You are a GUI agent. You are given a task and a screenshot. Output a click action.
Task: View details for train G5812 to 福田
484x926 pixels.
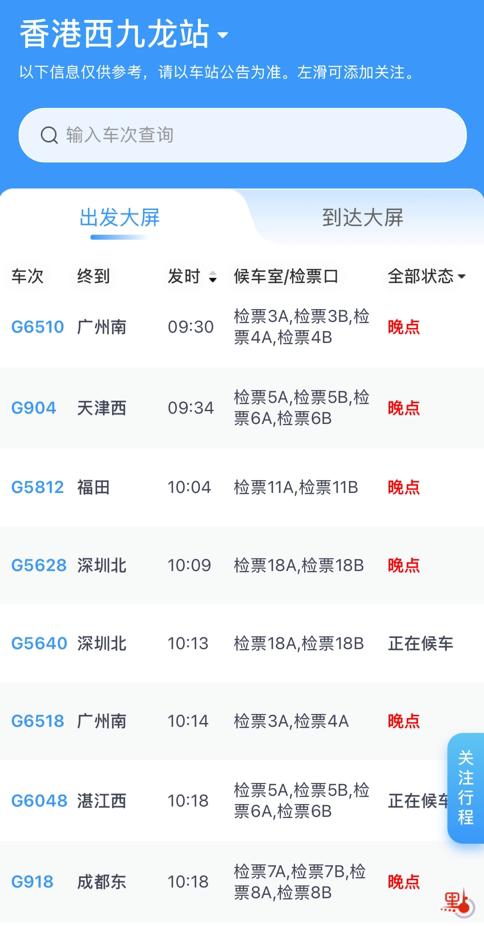click(x=242, y=487)
